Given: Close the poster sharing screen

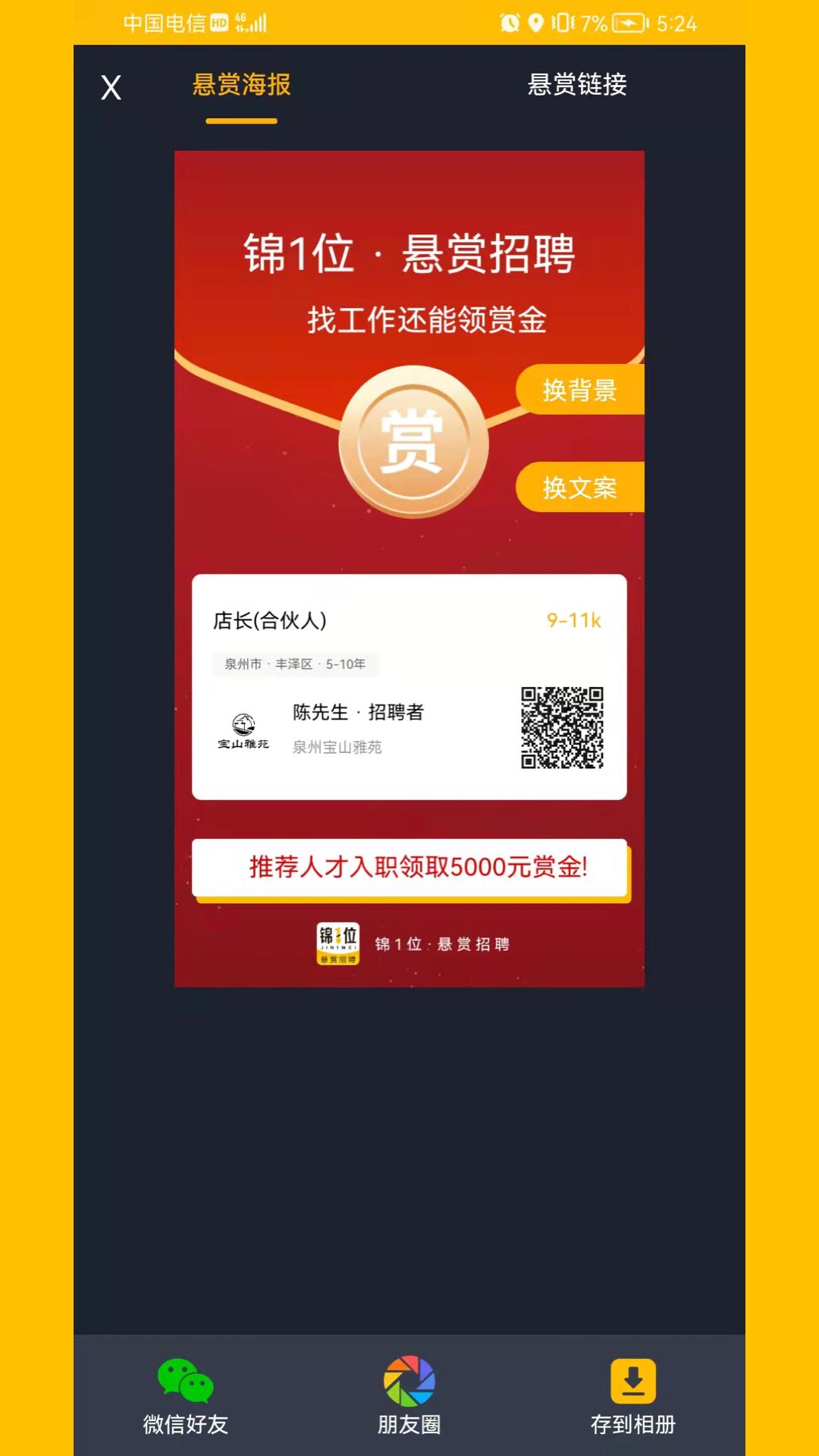Looking at the screenshot, I should pos(111,87).
